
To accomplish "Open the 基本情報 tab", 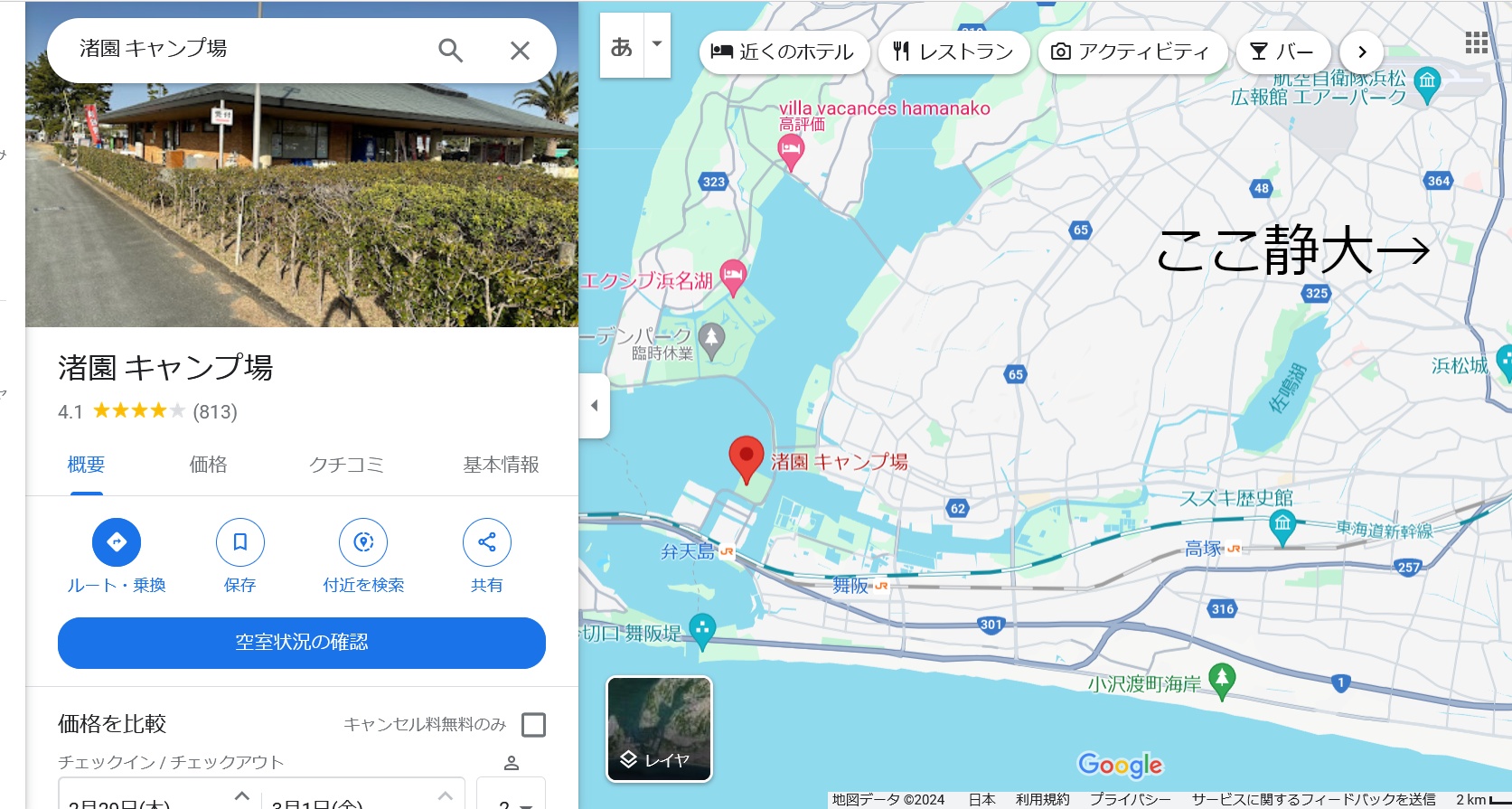I will click(501, 465).
